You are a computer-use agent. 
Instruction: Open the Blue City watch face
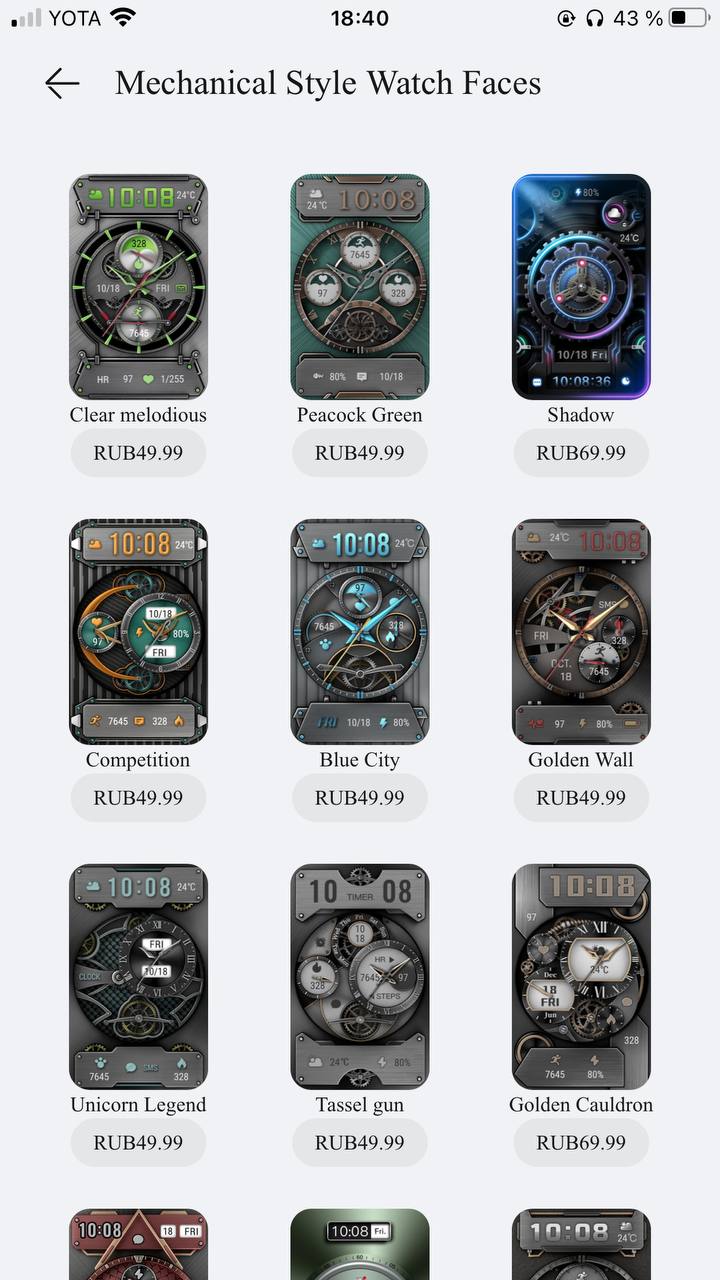[360, 632]
